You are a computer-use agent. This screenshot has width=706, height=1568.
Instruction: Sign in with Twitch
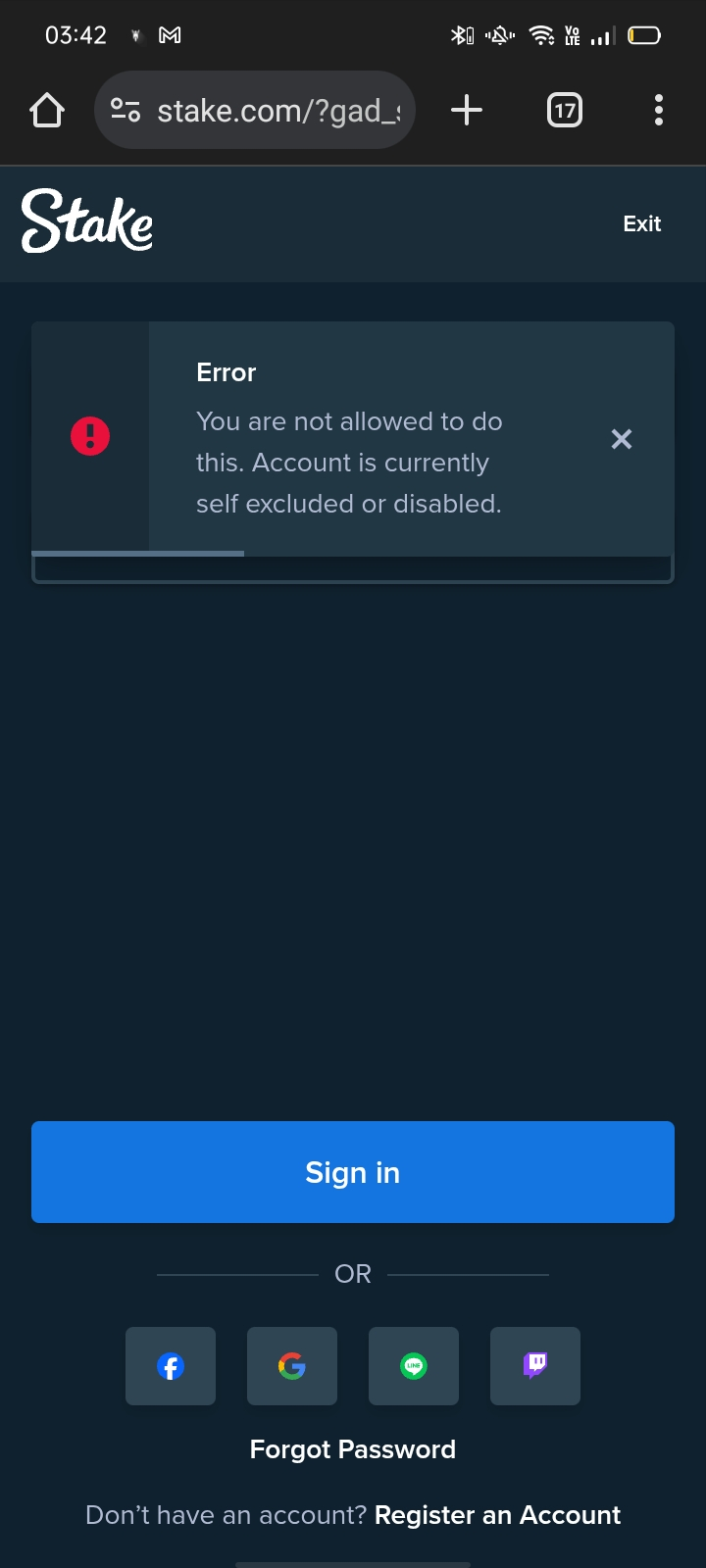(535, 1366)
